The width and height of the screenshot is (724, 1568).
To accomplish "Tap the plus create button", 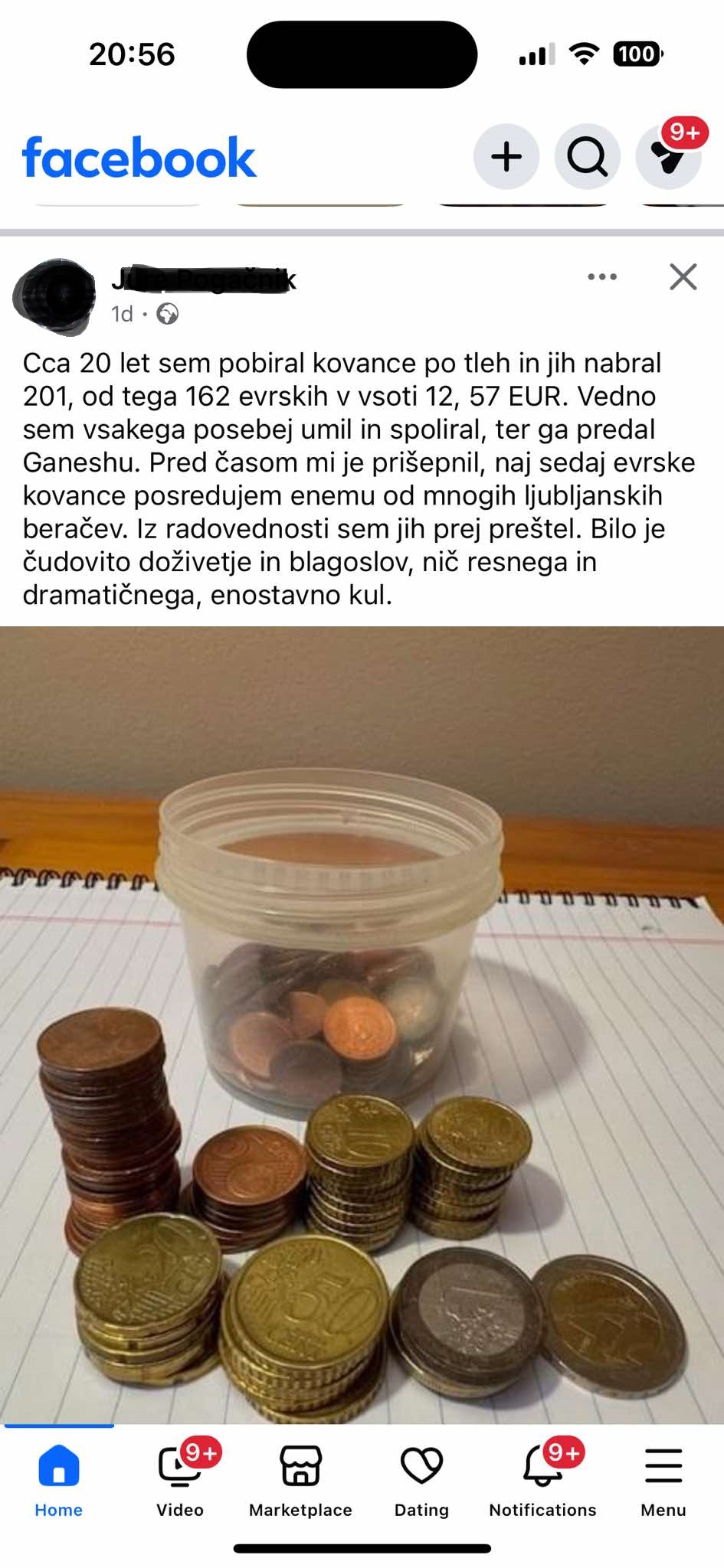I will coord(506,157).
